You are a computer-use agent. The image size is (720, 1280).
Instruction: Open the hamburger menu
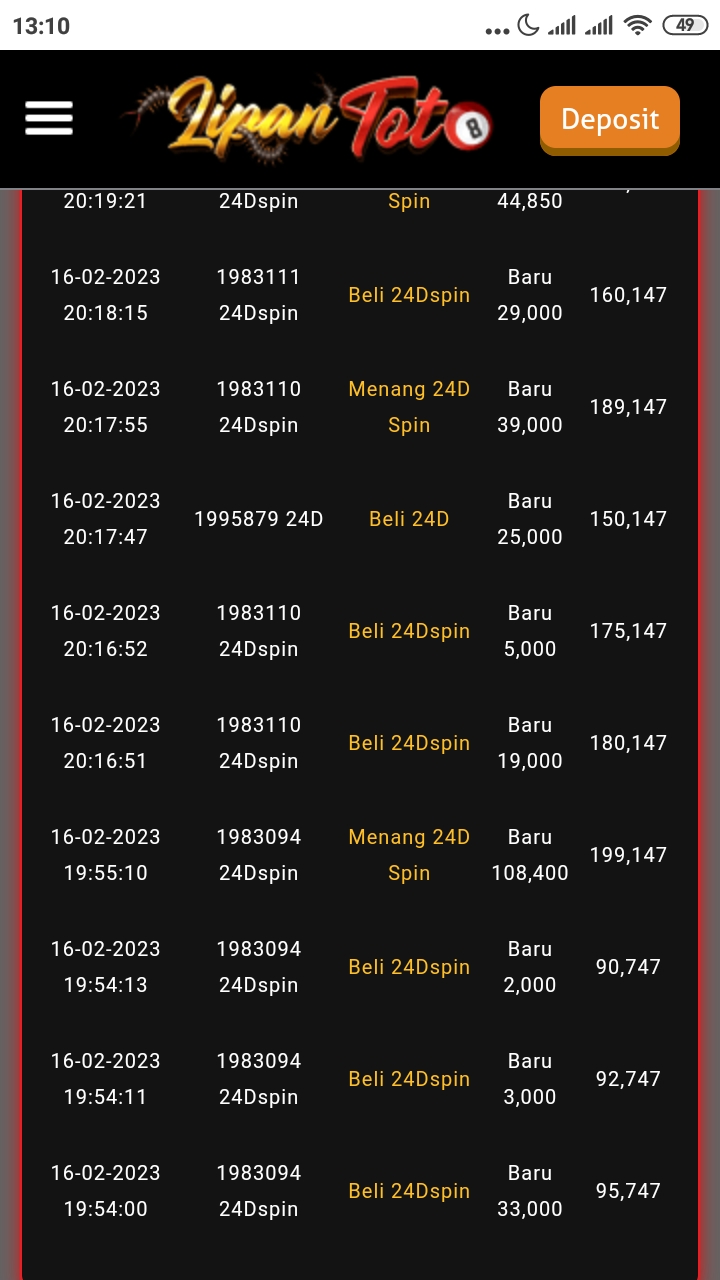coord(49,119)
